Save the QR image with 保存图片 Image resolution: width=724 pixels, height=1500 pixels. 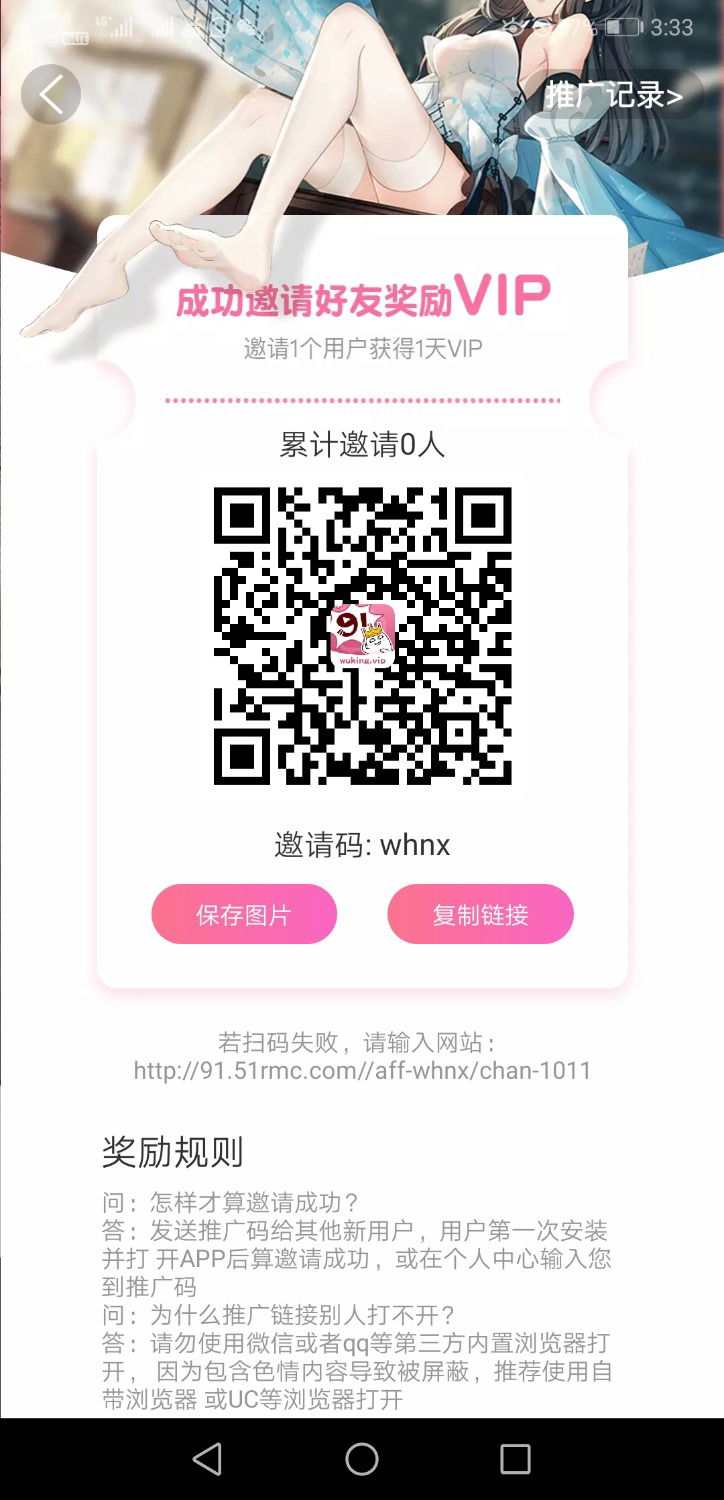click(244, 914)
